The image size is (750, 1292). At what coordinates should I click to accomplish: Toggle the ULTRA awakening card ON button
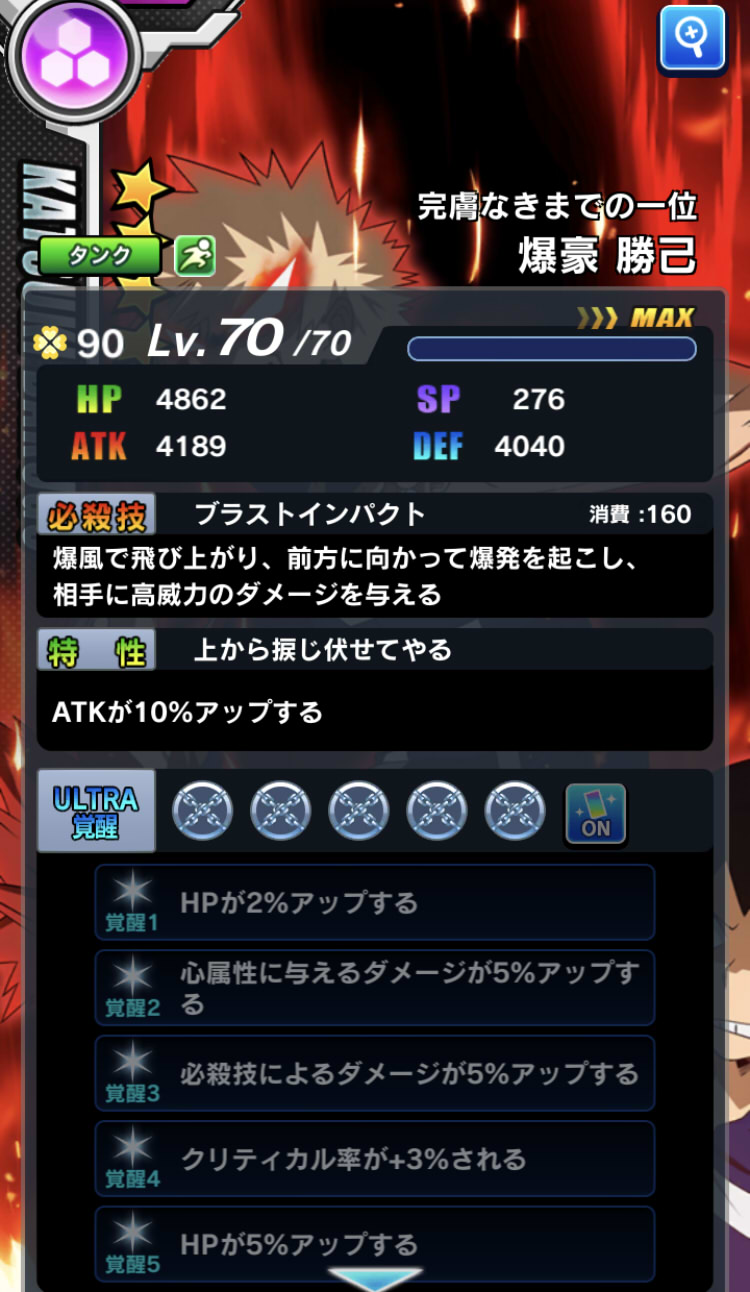[x=596, y=812]
